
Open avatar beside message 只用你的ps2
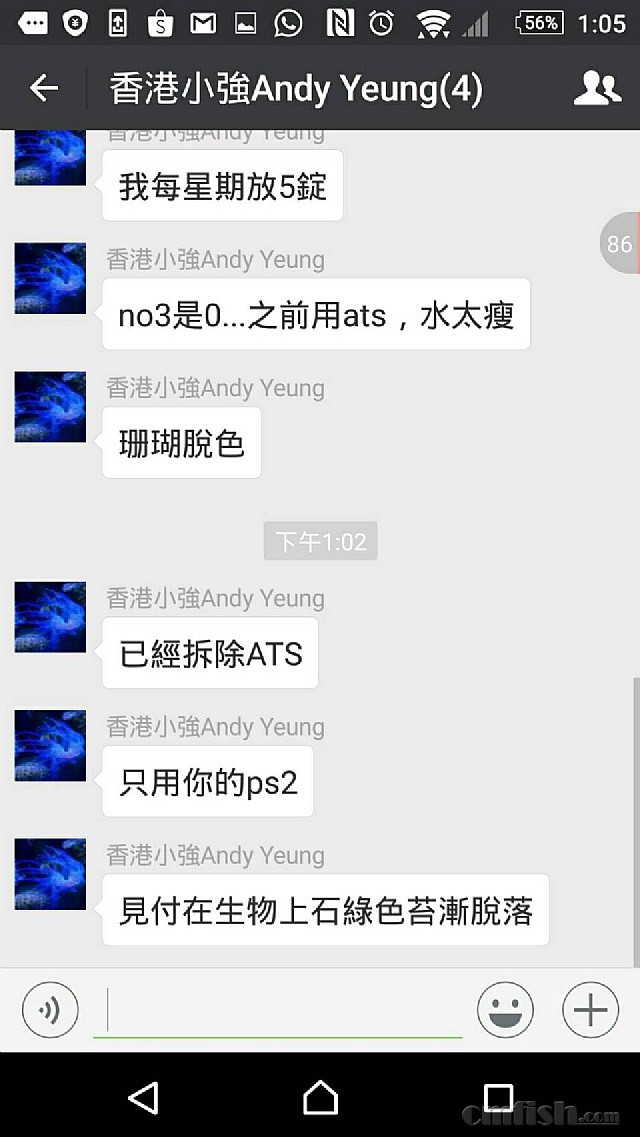coord(50,745)
